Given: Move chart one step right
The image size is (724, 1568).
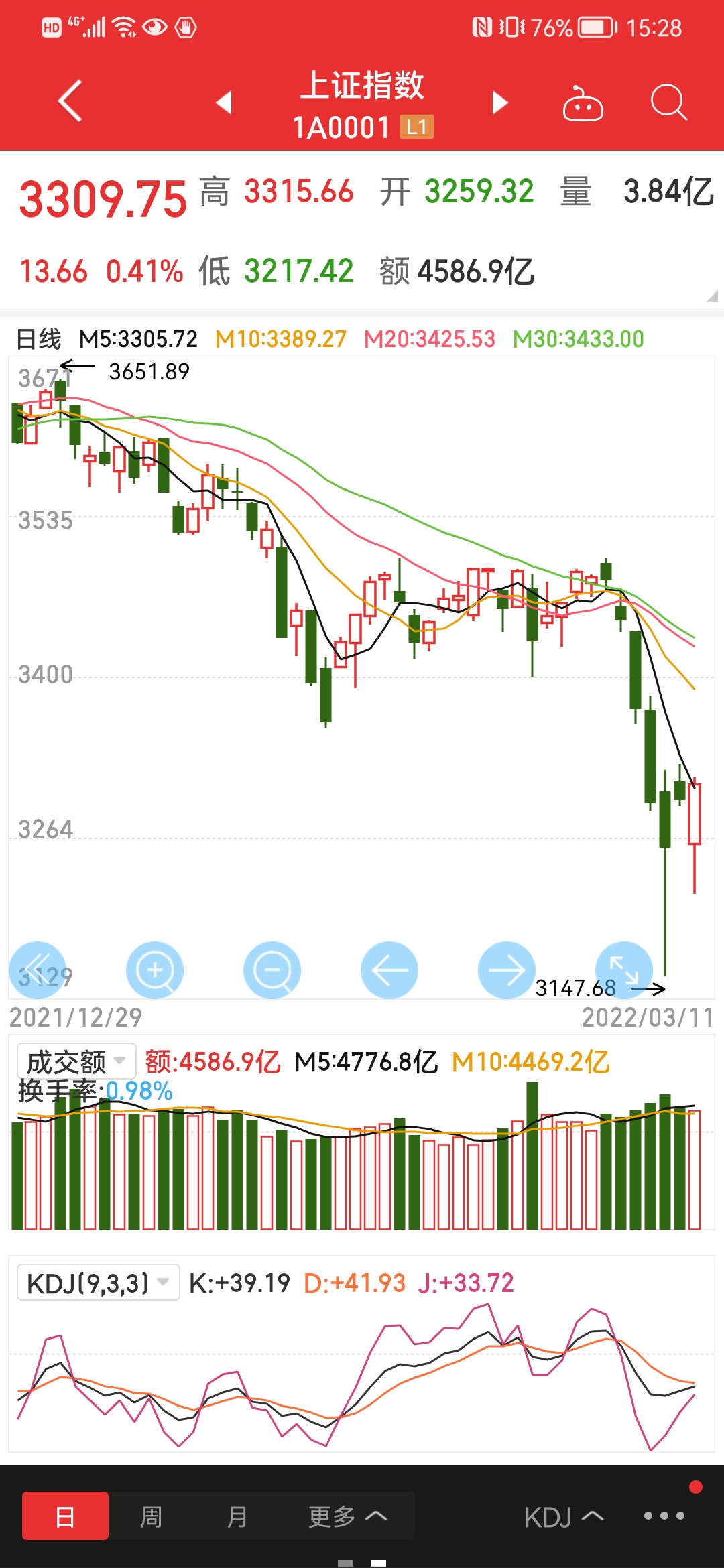Looking at the screenshot, I should coord(507,970).
